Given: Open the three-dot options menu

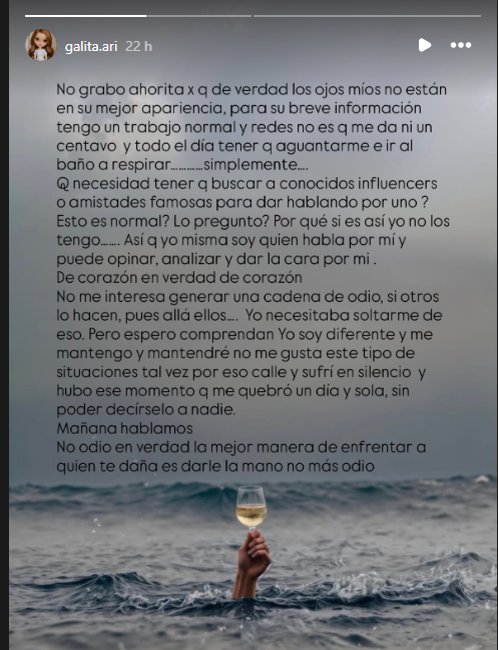Looking at the screenshot, I should tap(461, 45).
